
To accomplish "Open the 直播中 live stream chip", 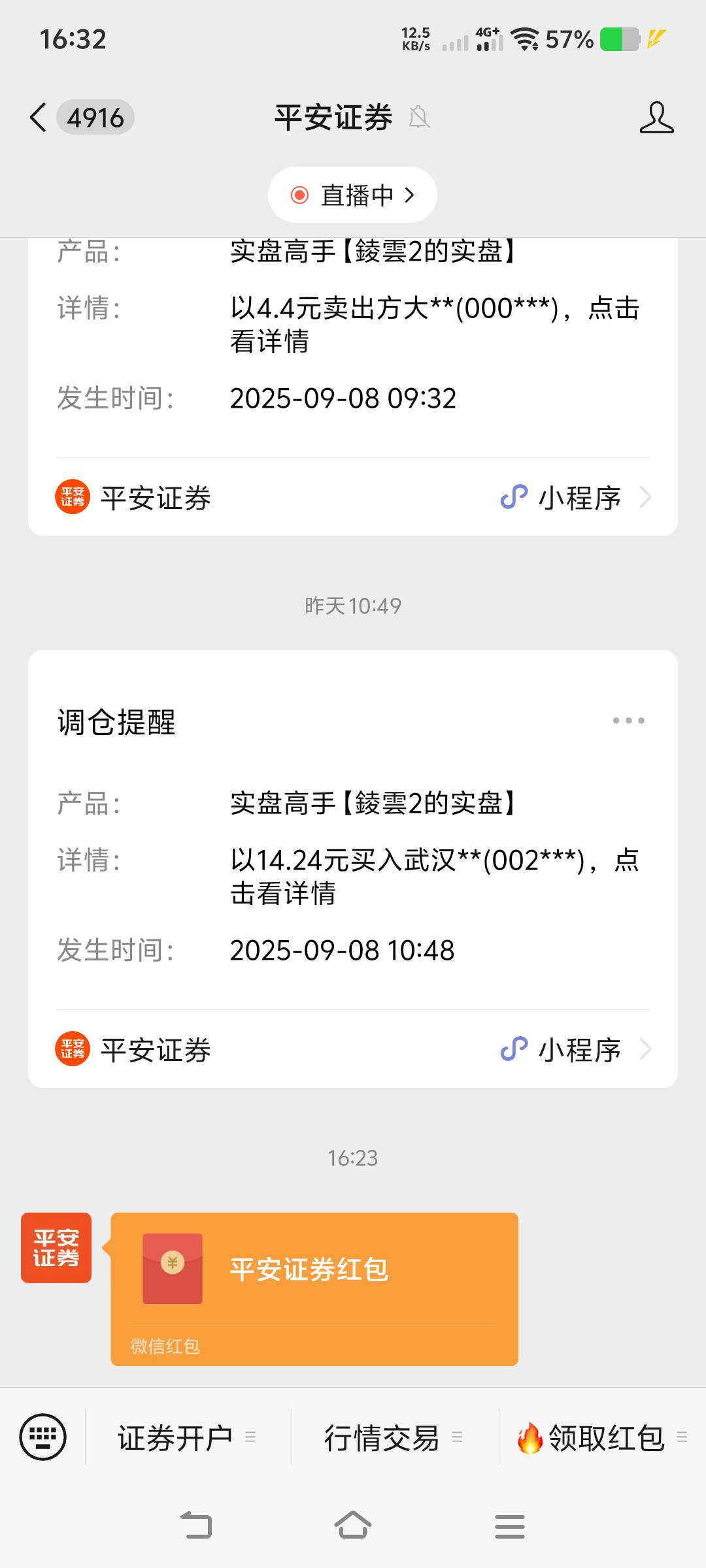I will pyautogui.click(x=352, y=195).
